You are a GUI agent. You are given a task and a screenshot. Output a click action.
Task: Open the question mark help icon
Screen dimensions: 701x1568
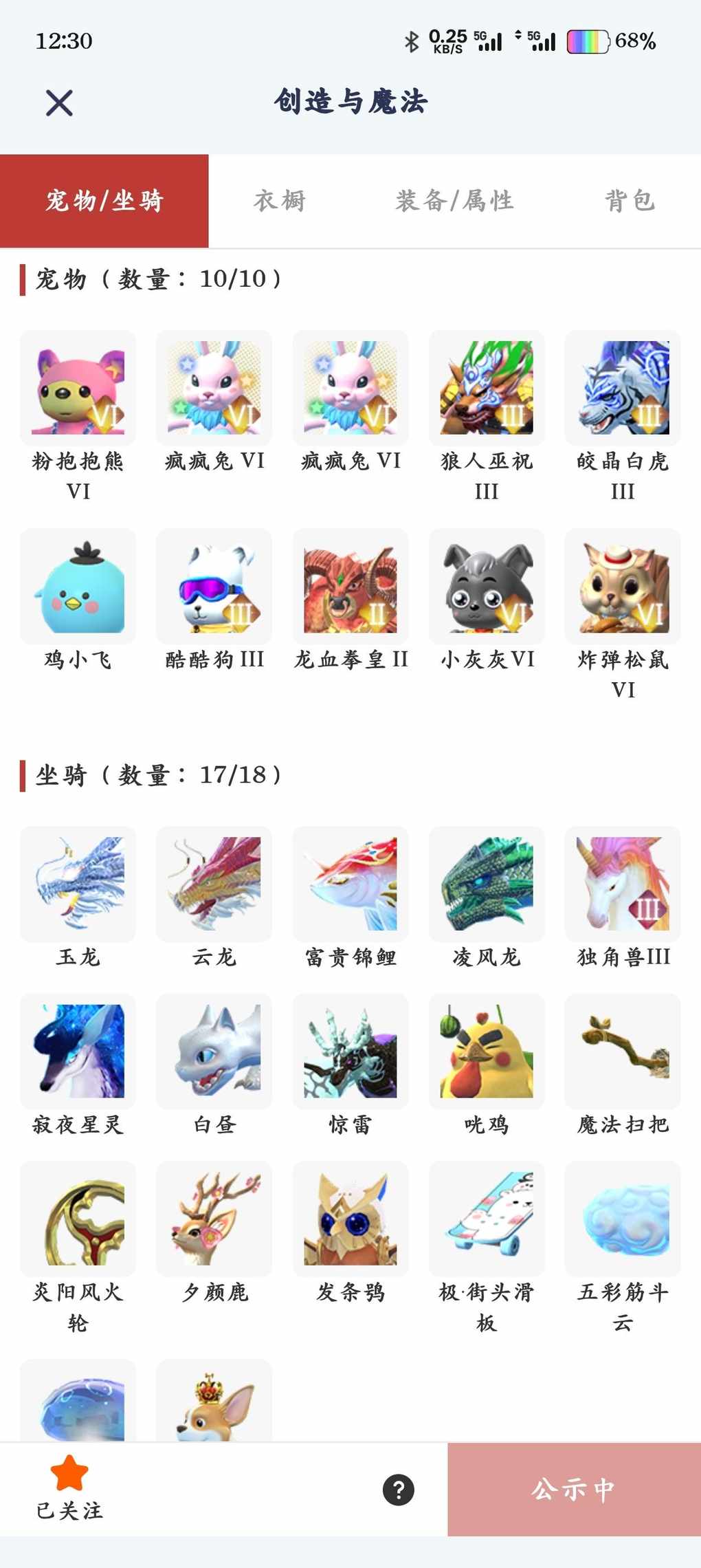click(x=399, y=1490)
